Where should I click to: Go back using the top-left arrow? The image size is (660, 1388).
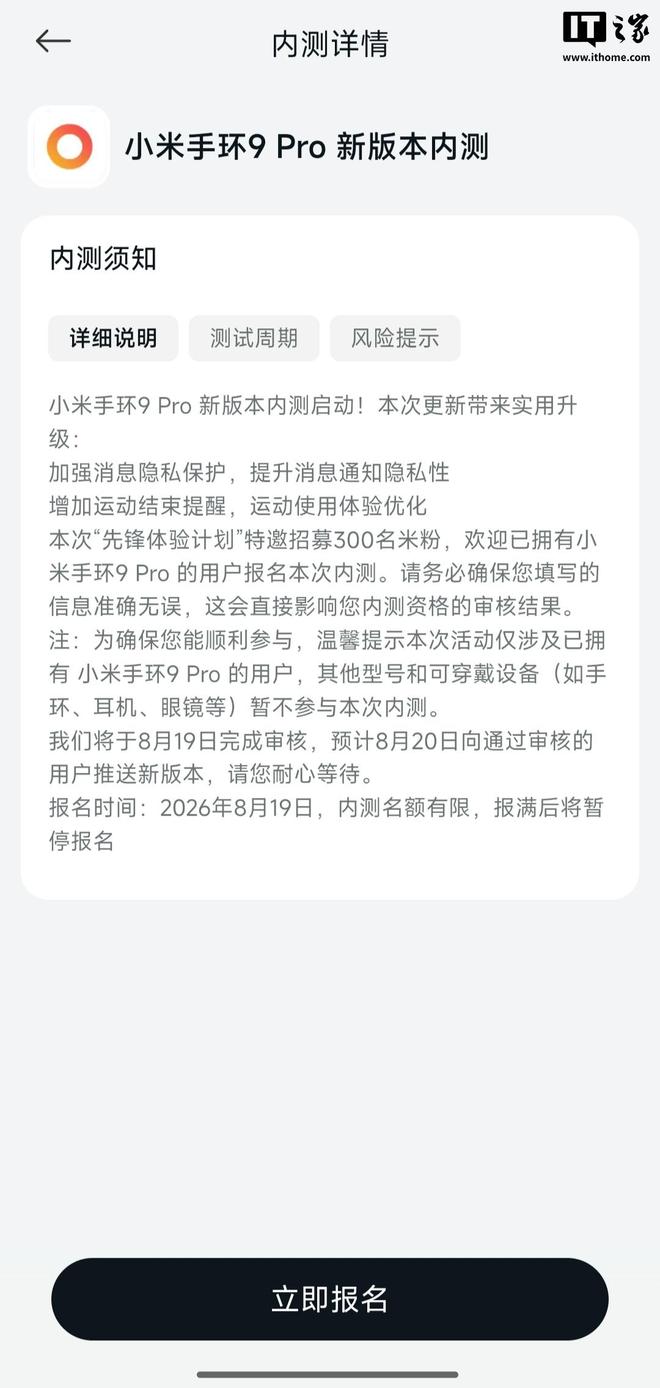click(53, 41)
